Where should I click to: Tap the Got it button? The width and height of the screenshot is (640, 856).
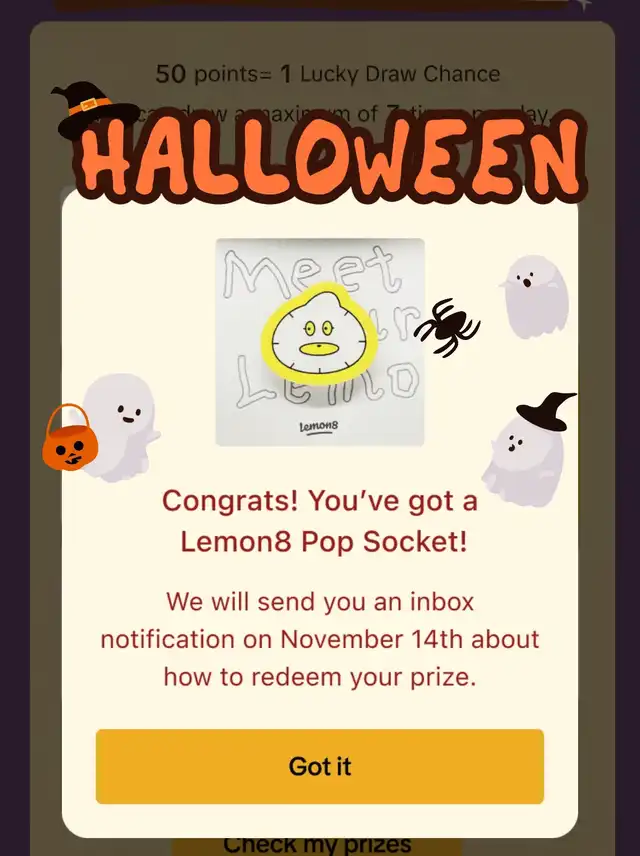point(320,767)
